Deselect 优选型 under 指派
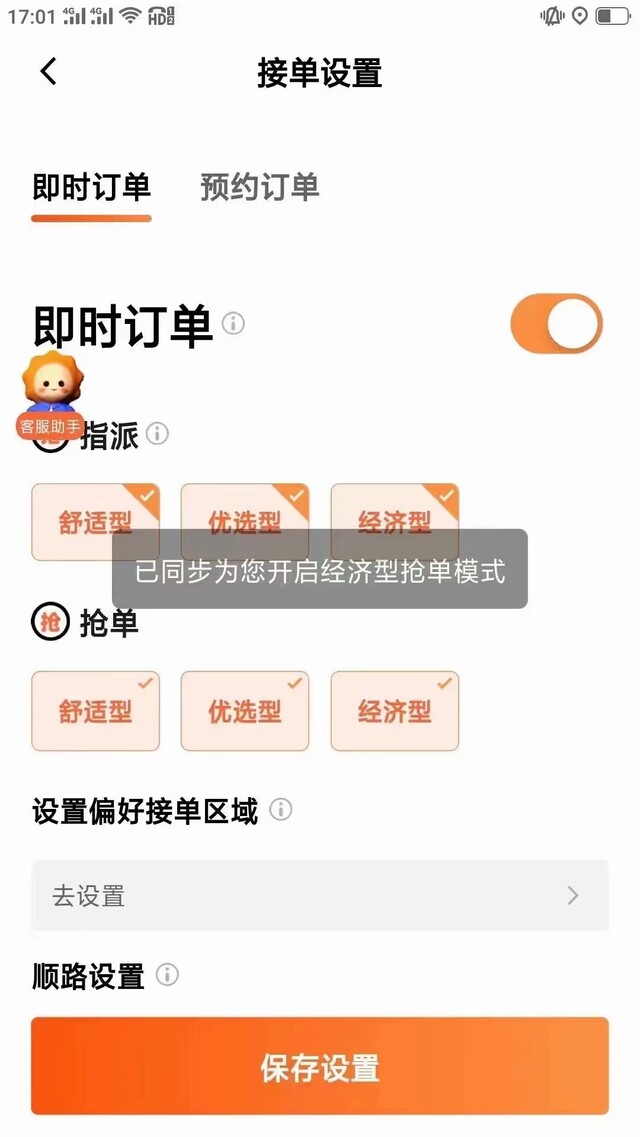Viewport: 640px width, 1137px height. pyautogui.click(x=245, y=521)
